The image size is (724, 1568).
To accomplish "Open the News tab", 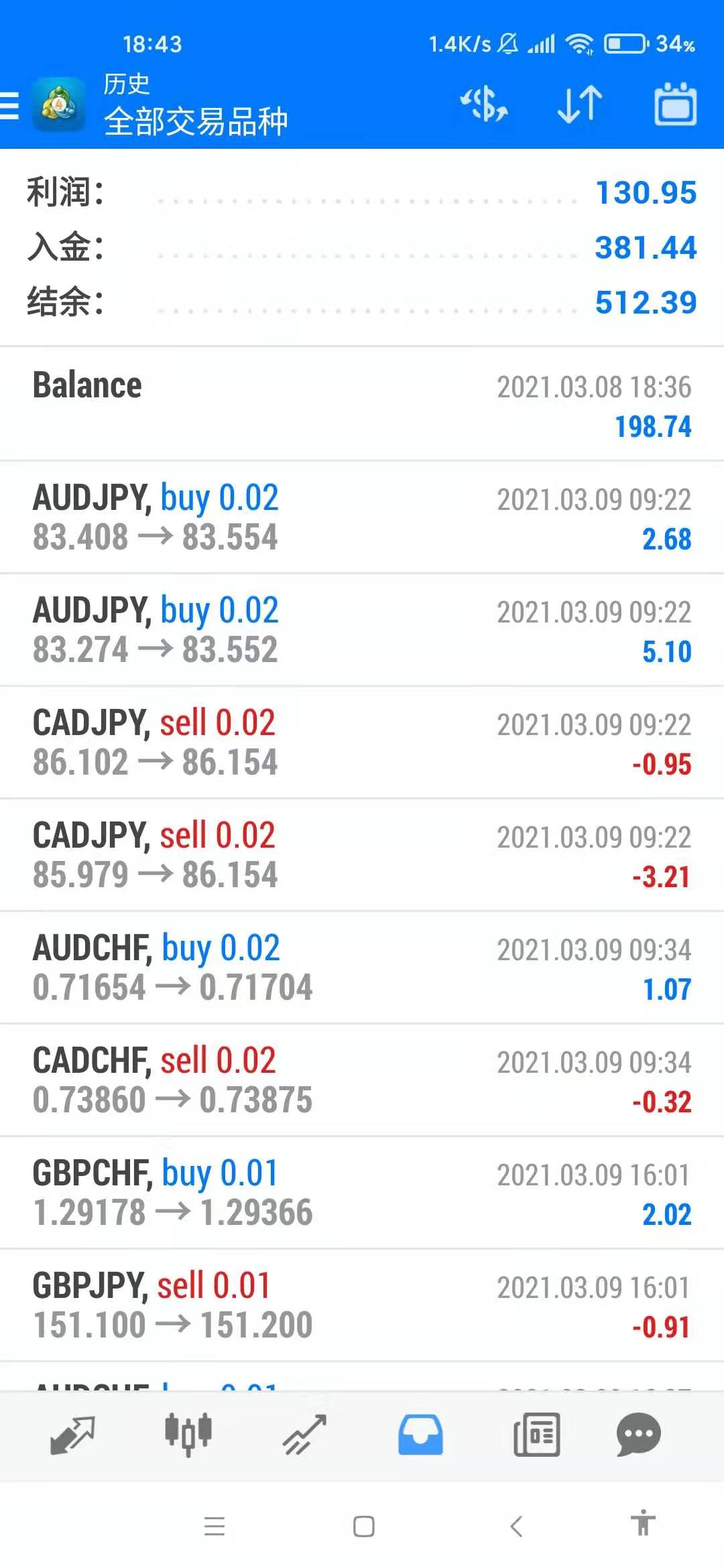I will tap(536, 1435).
